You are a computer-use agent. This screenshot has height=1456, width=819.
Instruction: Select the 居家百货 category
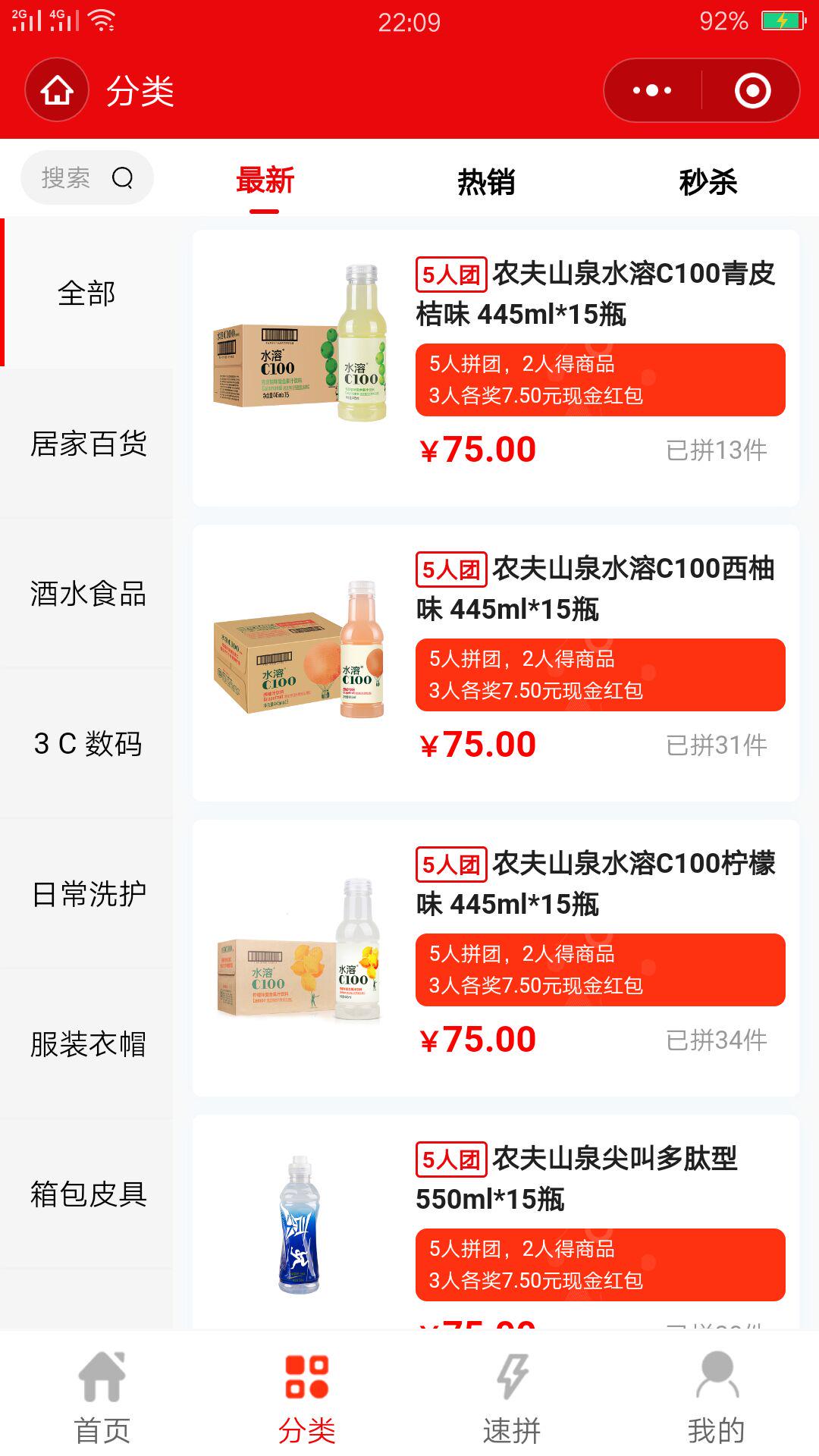click(x=88, y=444)
